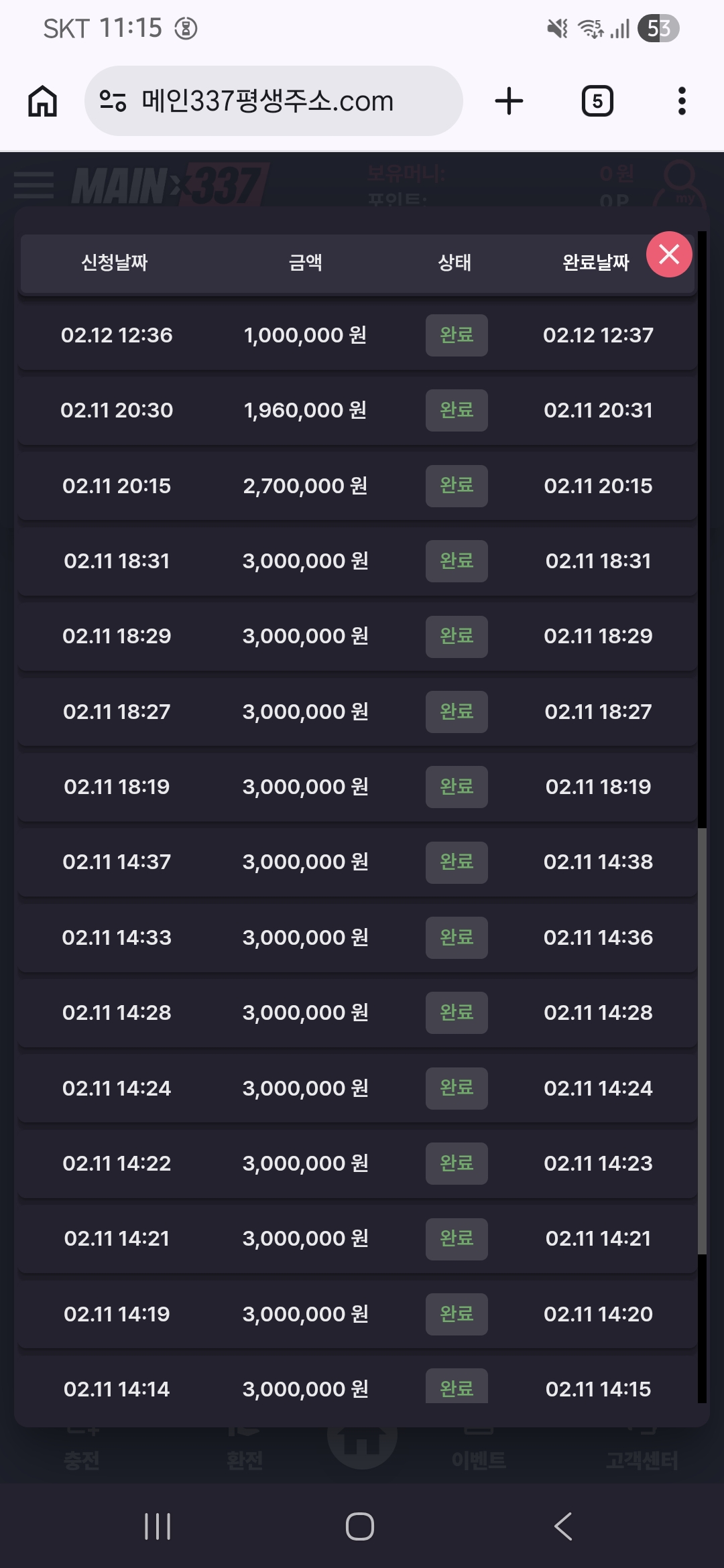
Task: Go back with the system back button
Action: [x=563, y=1526]
